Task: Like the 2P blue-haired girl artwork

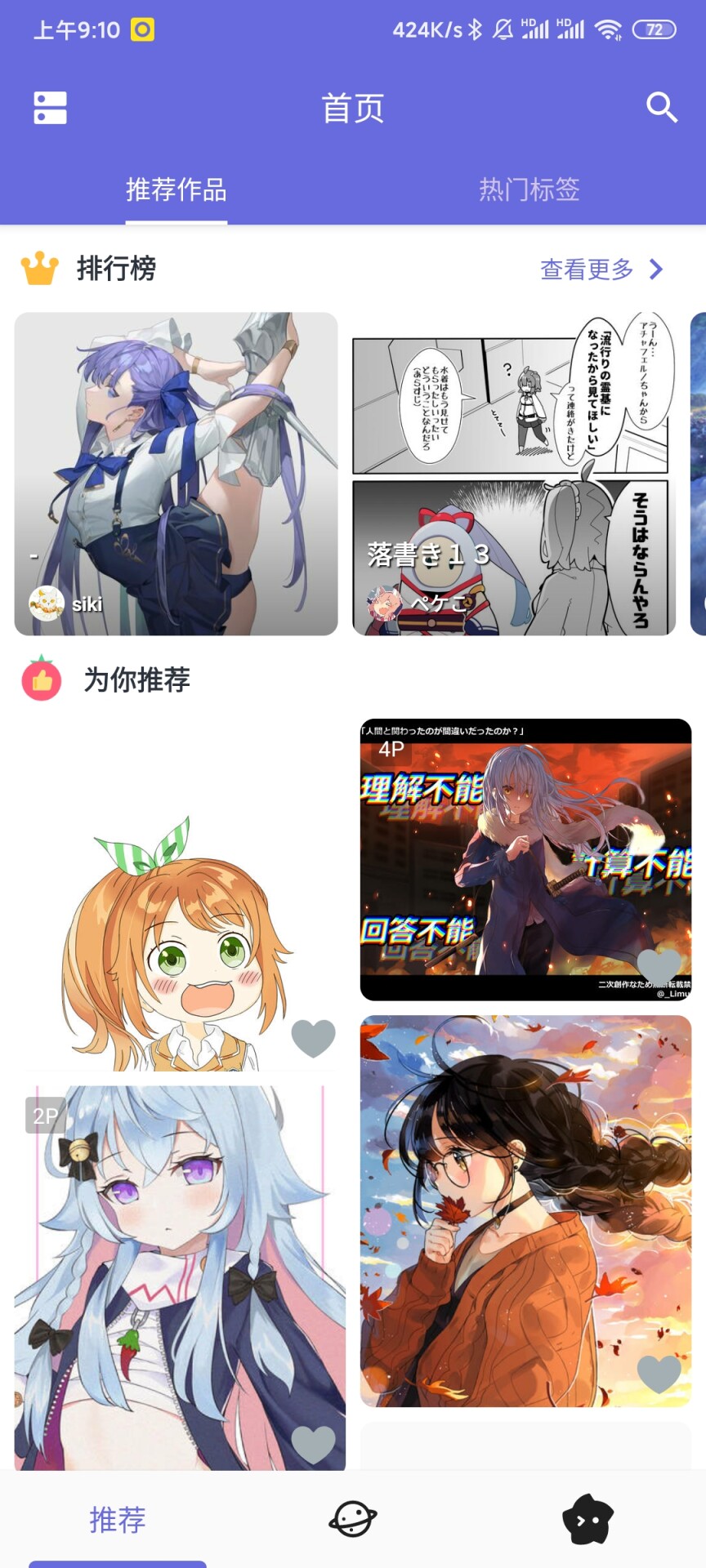Action: (x=313, y=1444)
